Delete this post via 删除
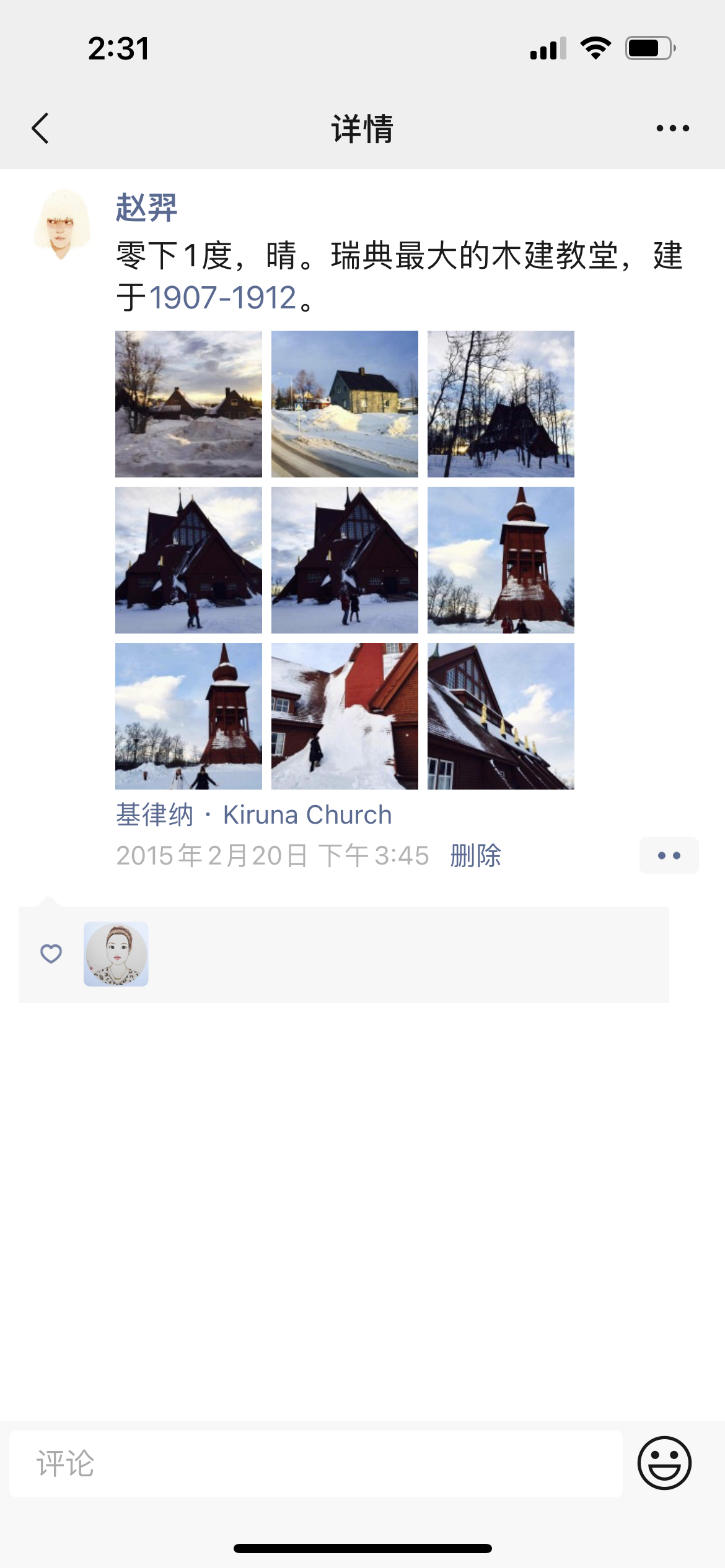 click(475, 855)
